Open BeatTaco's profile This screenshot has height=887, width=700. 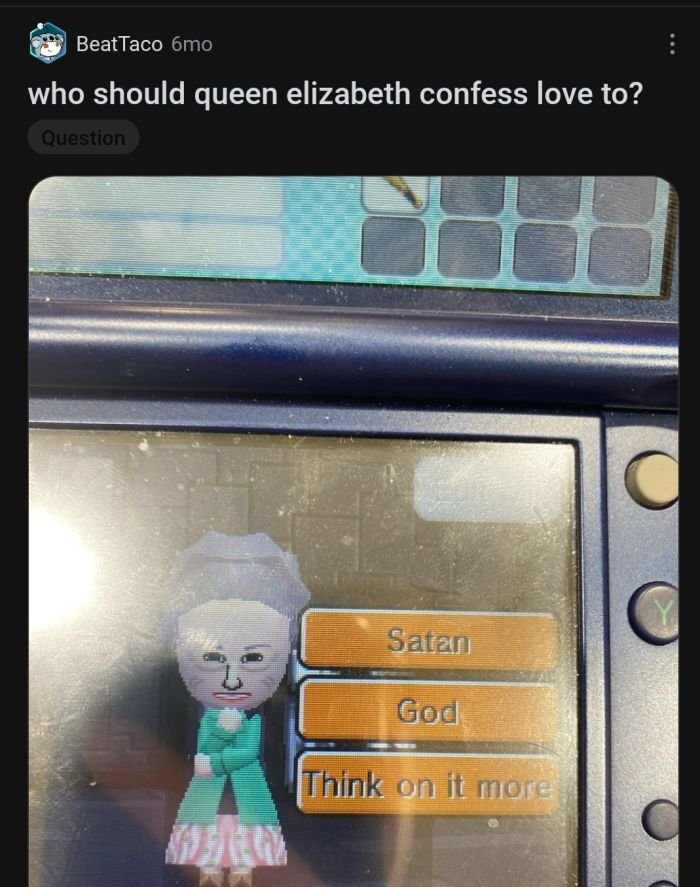(119, 44)
